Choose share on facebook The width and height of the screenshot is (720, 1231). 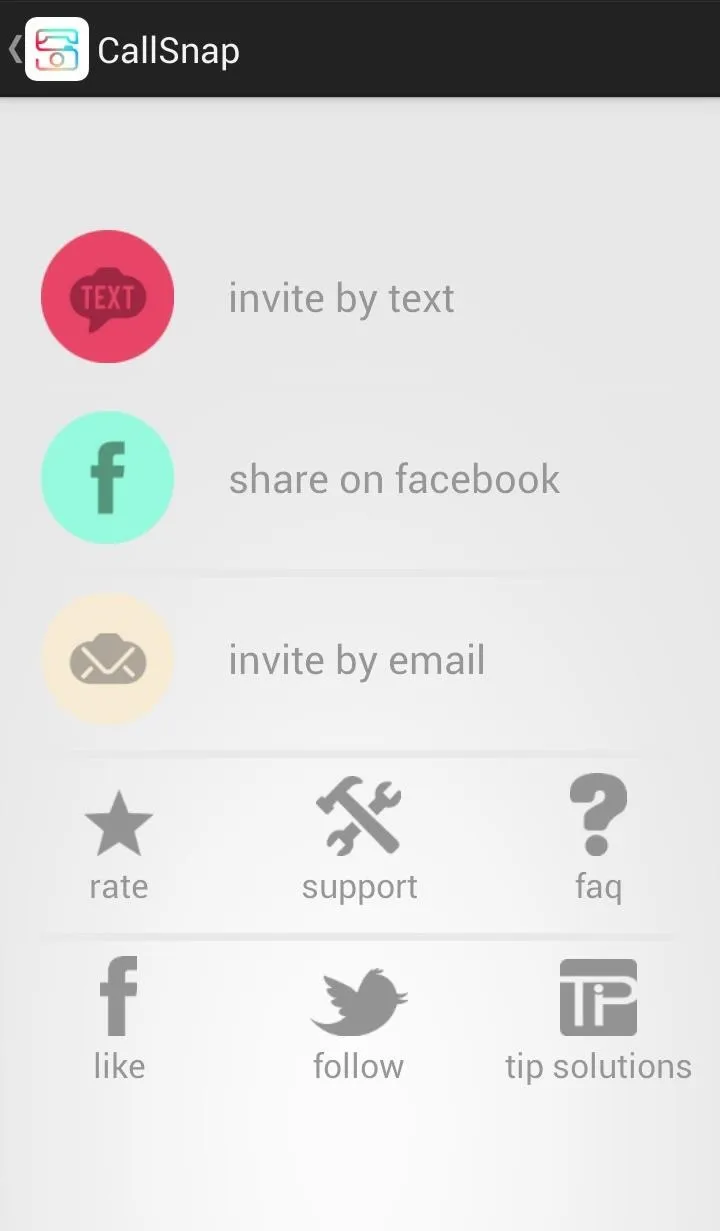[360, 478]
